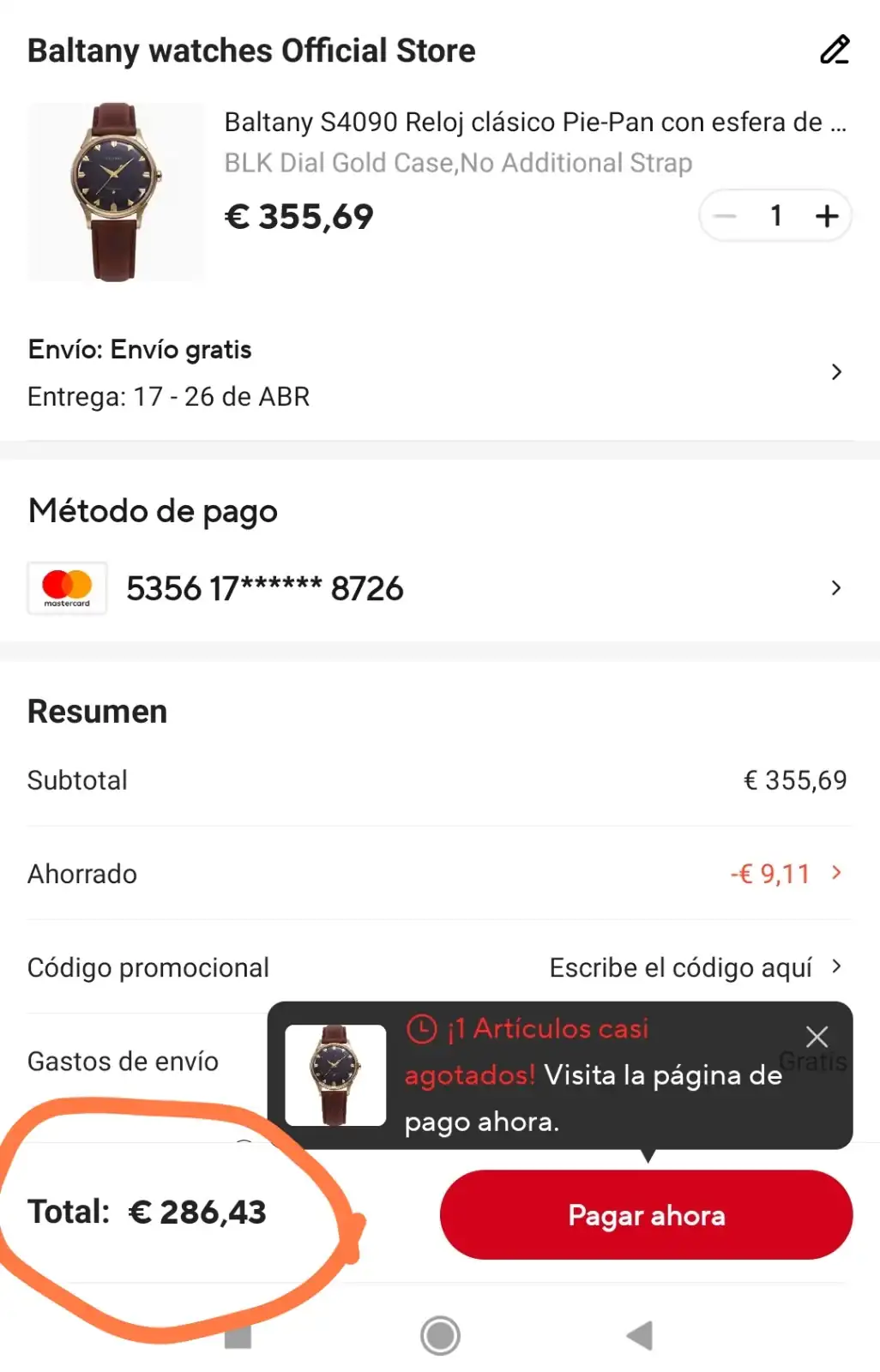Open the Baltany S4090 watch product image
This screenshot has height=1372, width=880.
point(116,192)
